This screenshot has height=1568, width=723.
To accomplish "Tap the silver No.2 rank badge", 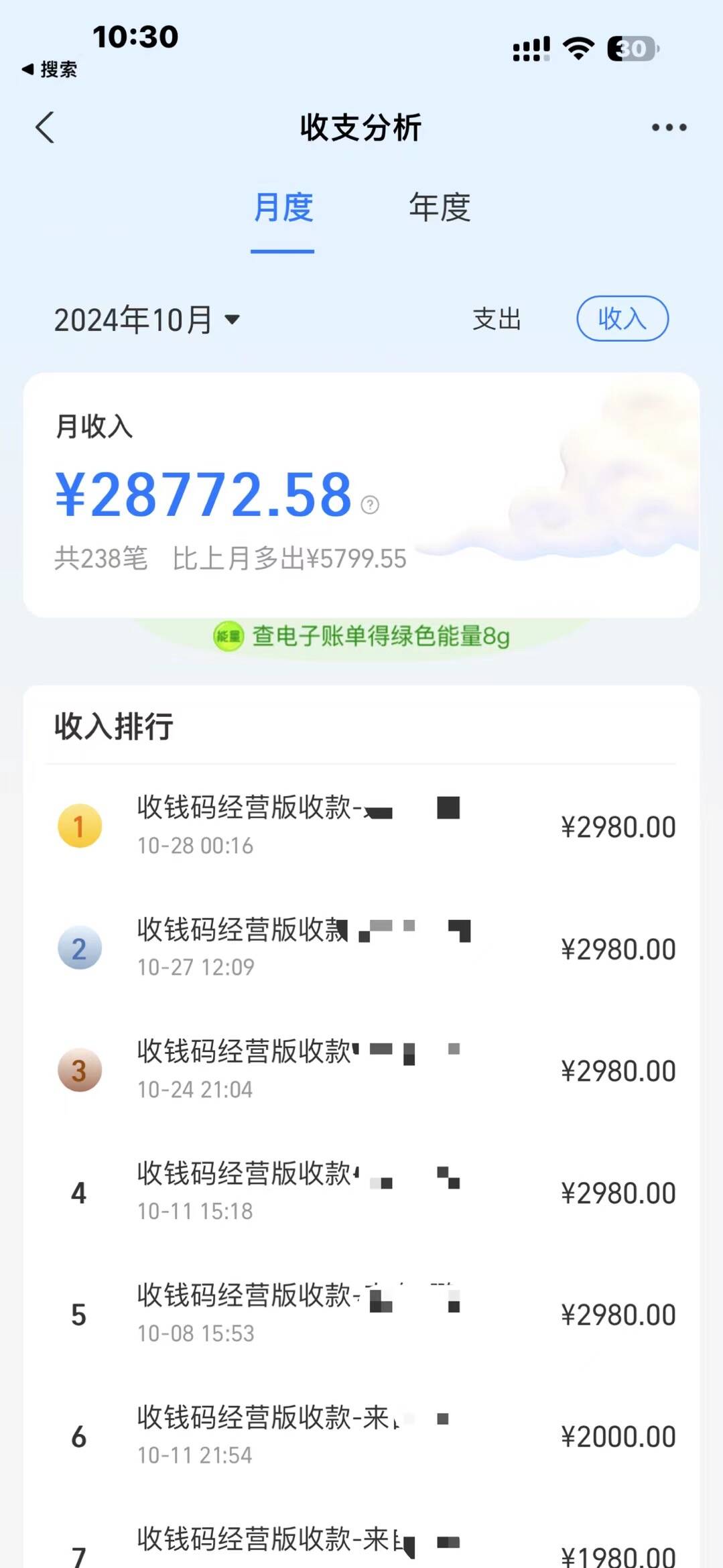I will tap(79, 948).
